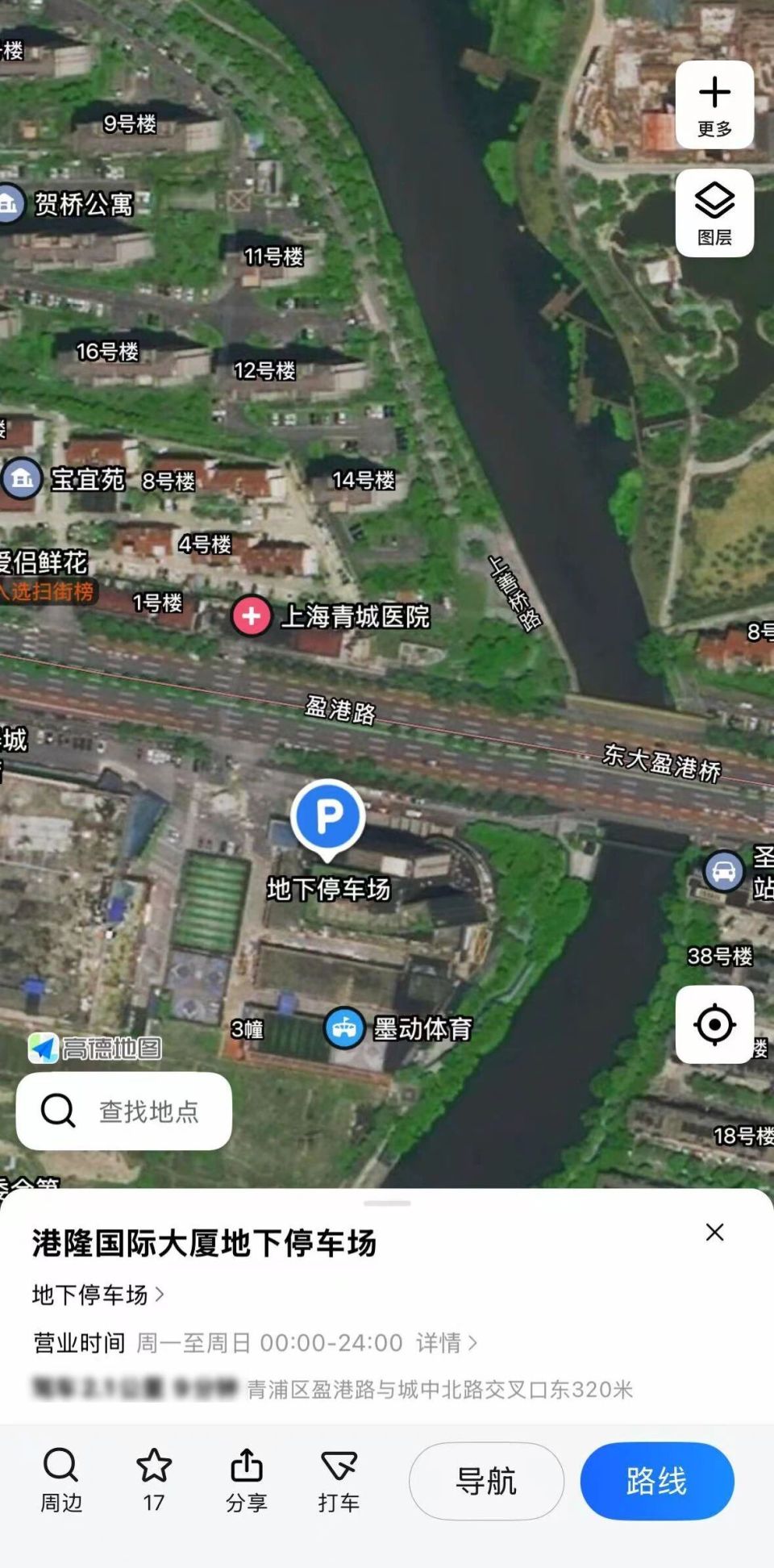Screen dimensions: 774x1568
Task: Tap the 高德地图 logo watermark
Action: click(x=97, y=1049)
